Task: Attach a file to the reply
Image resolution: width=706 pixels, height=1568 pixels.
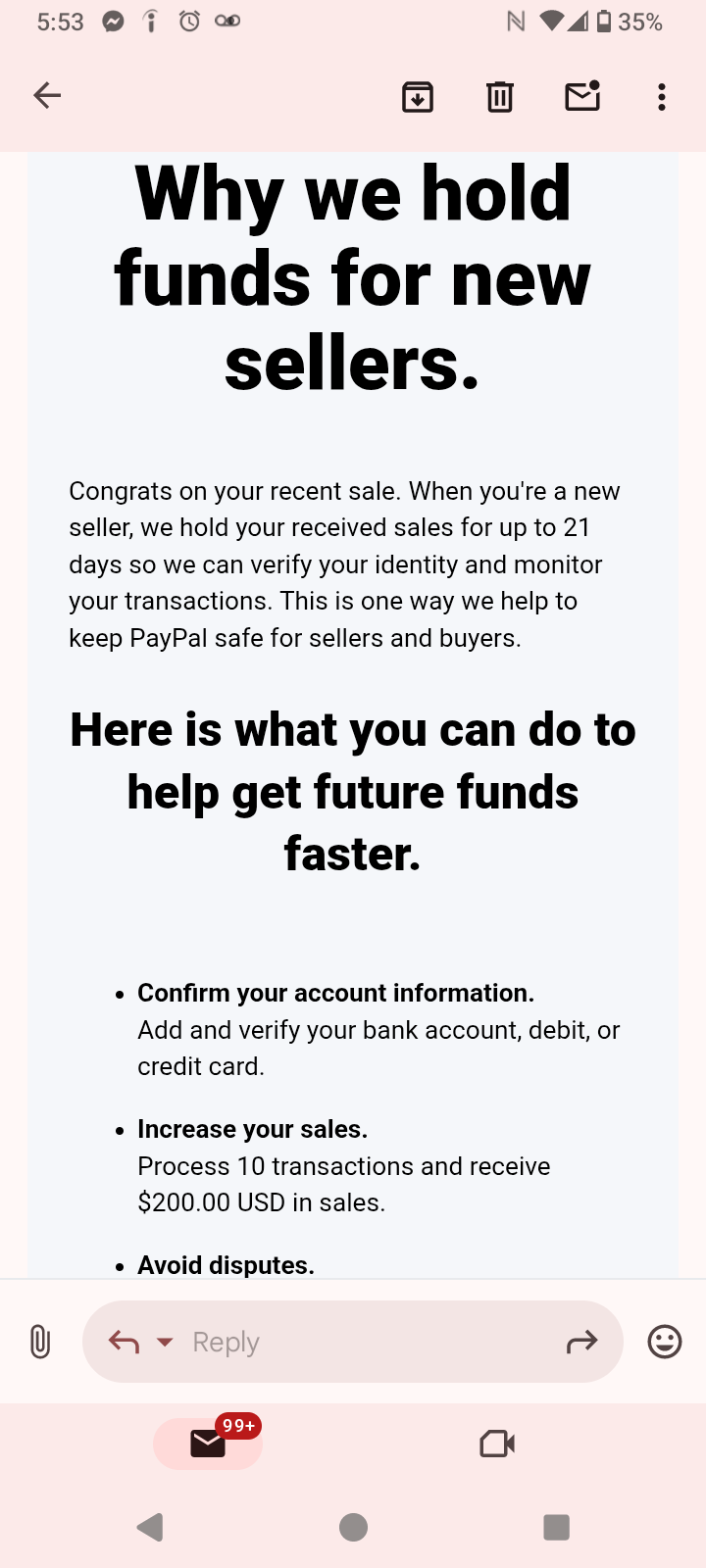Action: tap(40, 1342)
